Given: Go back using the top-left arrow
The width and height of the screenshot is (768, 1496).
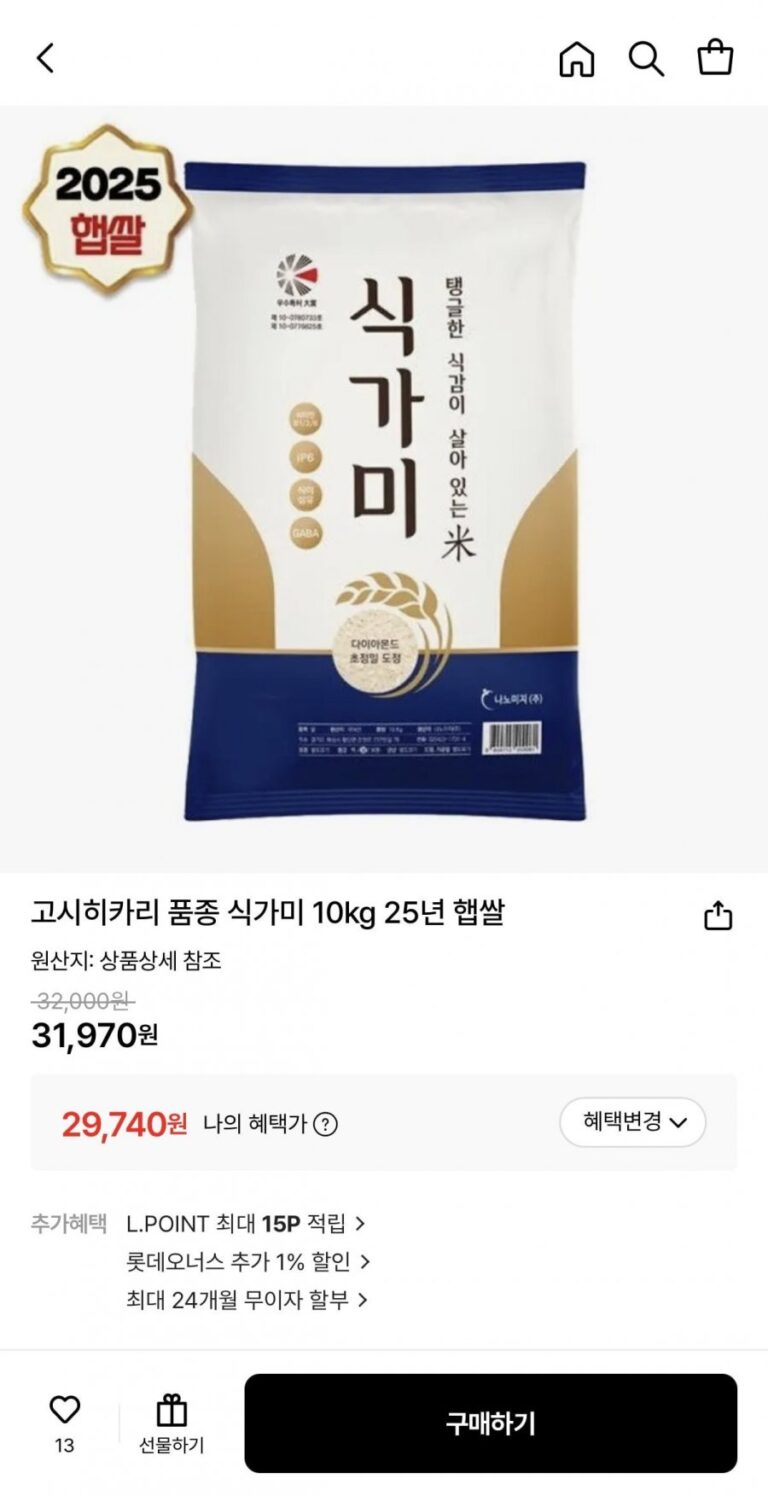Looking at the screenshot, I should pos(45,59).
